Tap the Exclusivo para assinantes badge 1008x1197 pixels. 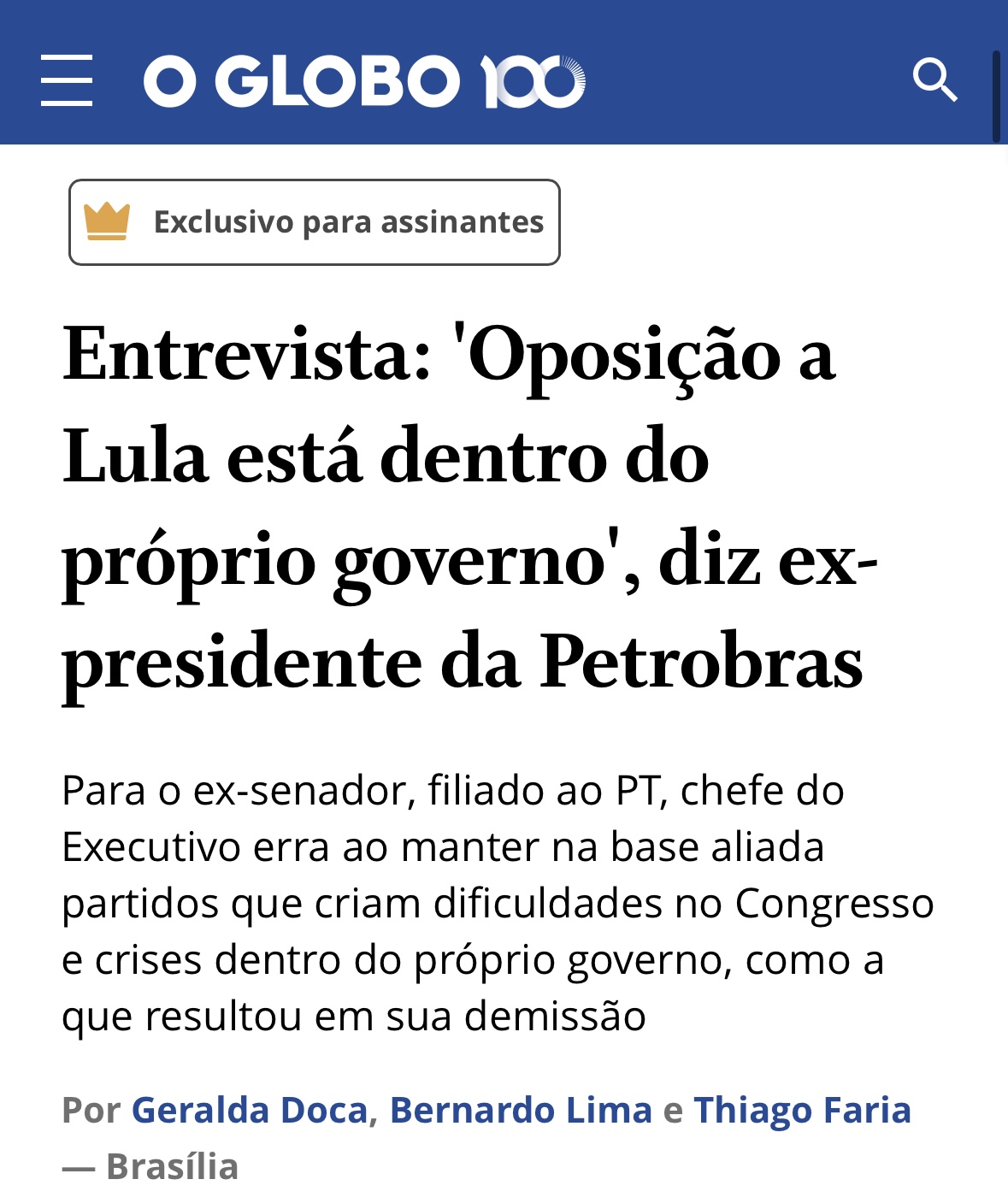(x=315, y=222)
